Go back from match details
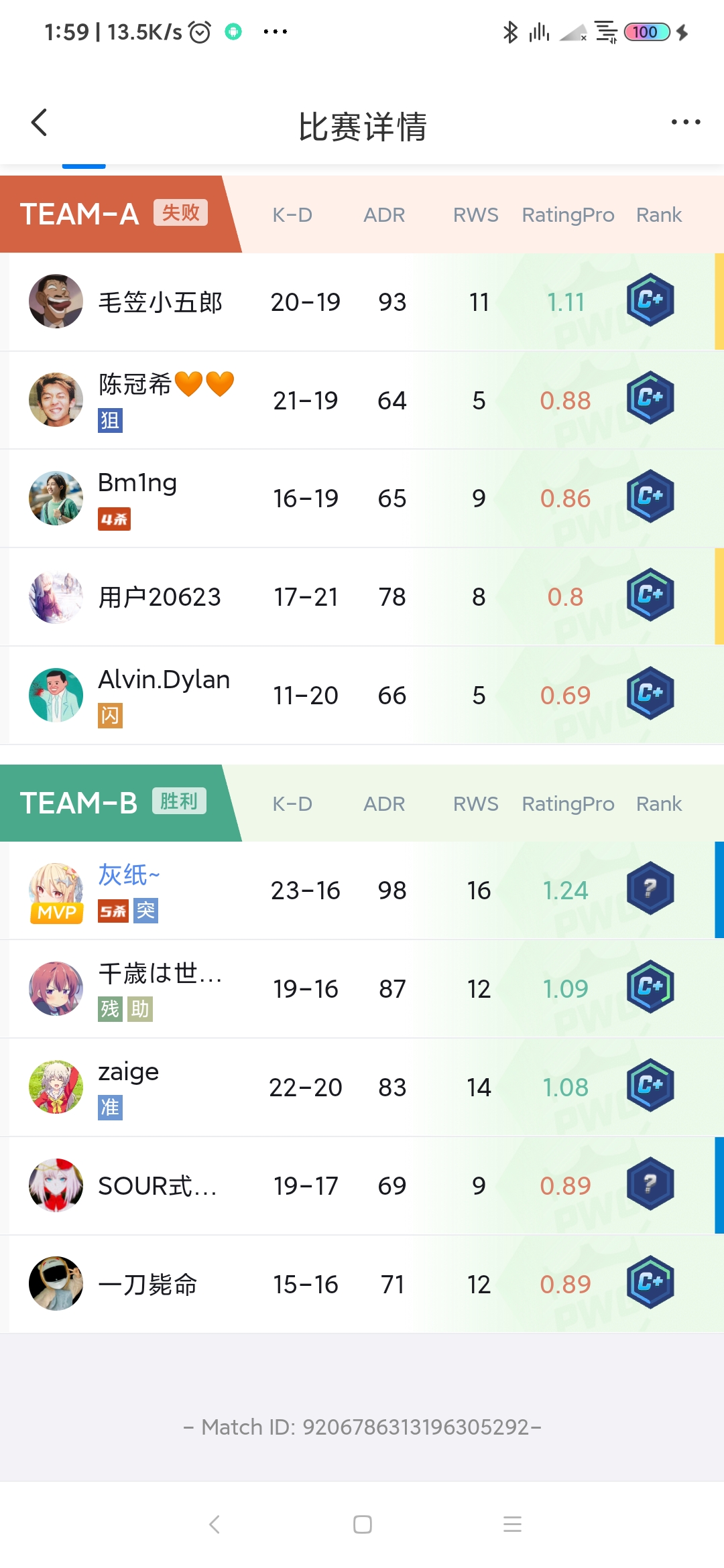This screenshot has width=724, height=1568. click(39, 123)
